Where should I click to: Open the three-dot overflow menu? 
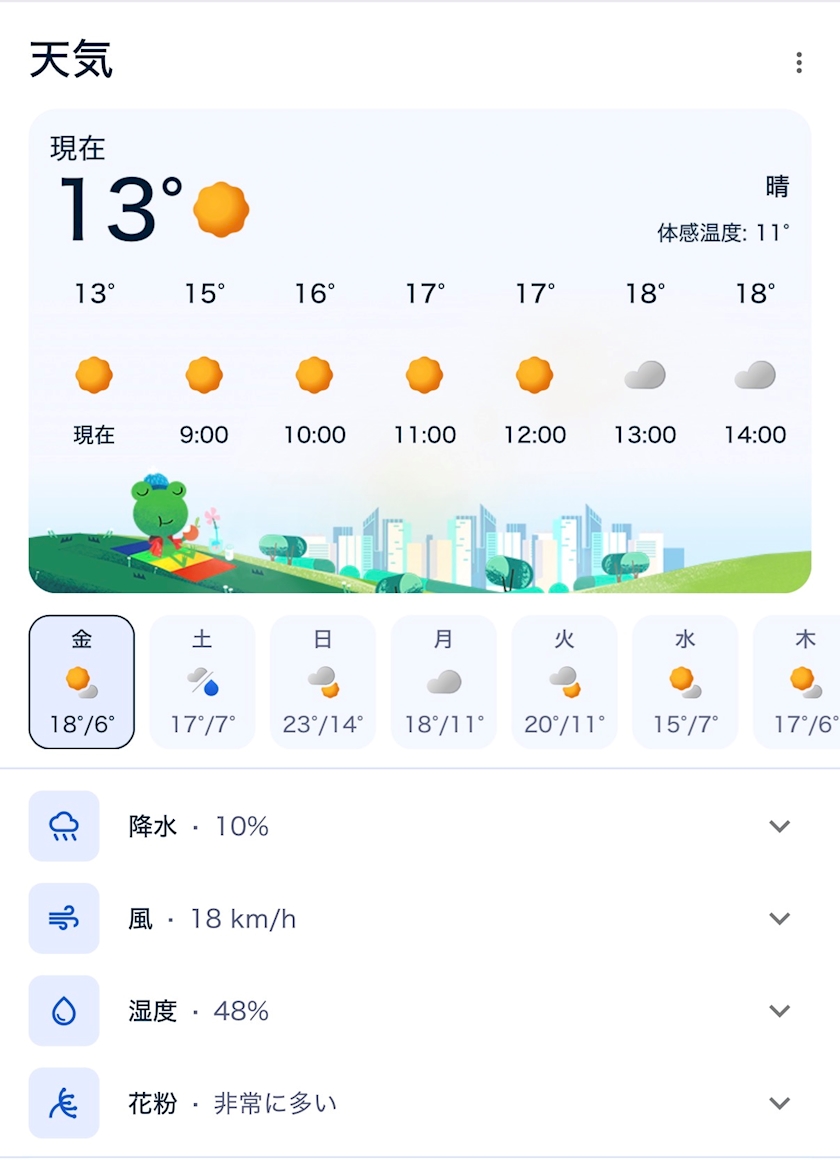[799, 63]
